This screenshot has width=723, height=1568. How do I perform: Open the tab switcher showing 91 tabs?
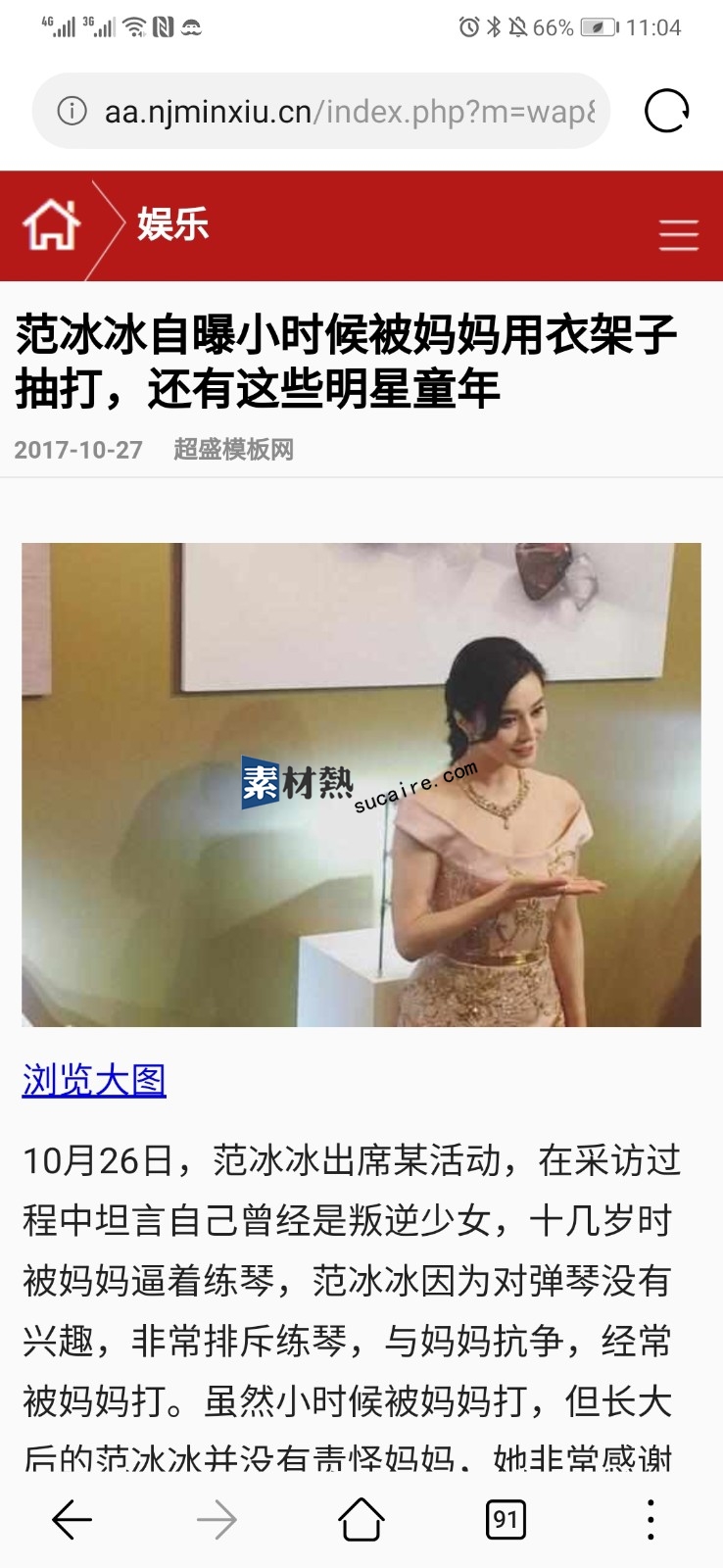click(x=506, y=1520)
